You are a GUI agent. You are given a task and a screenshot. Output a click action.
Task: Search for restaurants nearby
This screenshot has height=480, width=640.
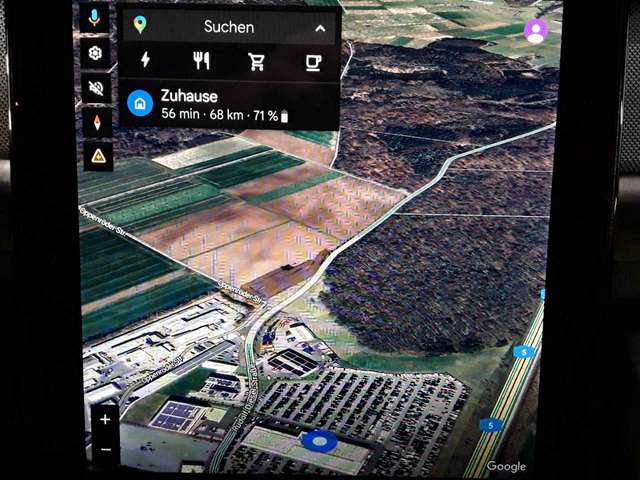pos(201,61)
